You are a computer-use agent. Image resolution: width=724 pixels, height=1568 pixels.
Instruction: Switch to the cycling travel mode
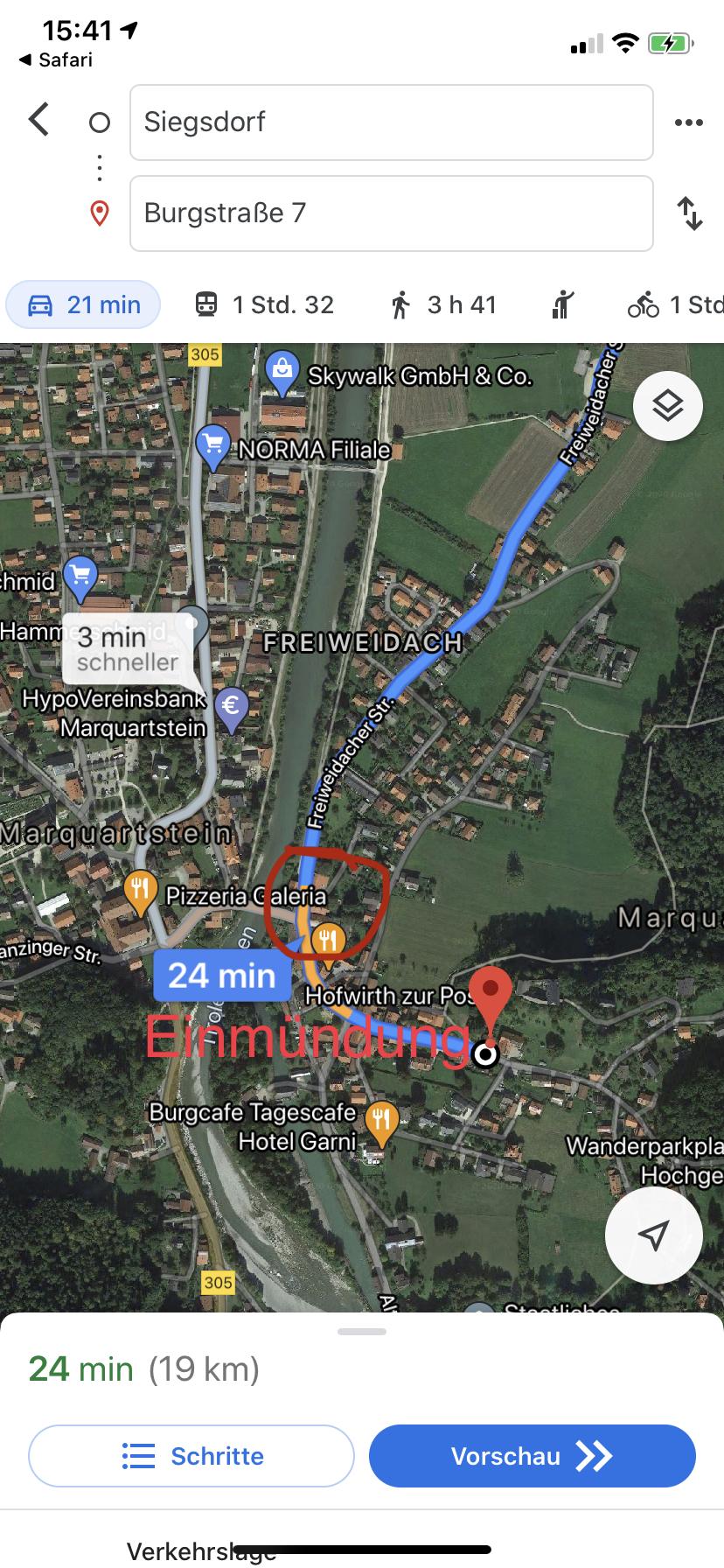pos(675,304)
